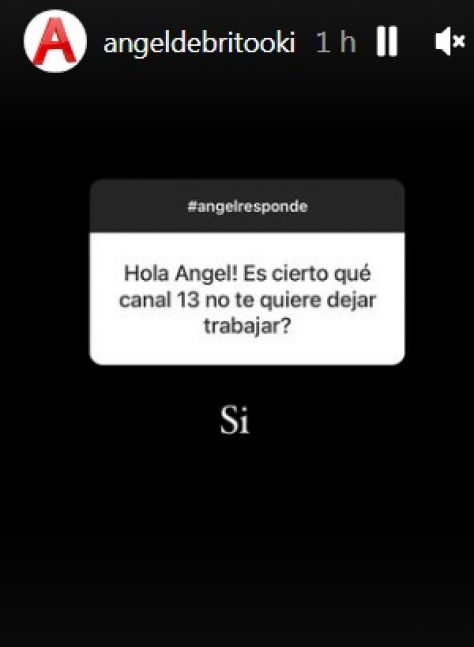
Task: Open the angeldebritooki username link
Action: [199, 43]
